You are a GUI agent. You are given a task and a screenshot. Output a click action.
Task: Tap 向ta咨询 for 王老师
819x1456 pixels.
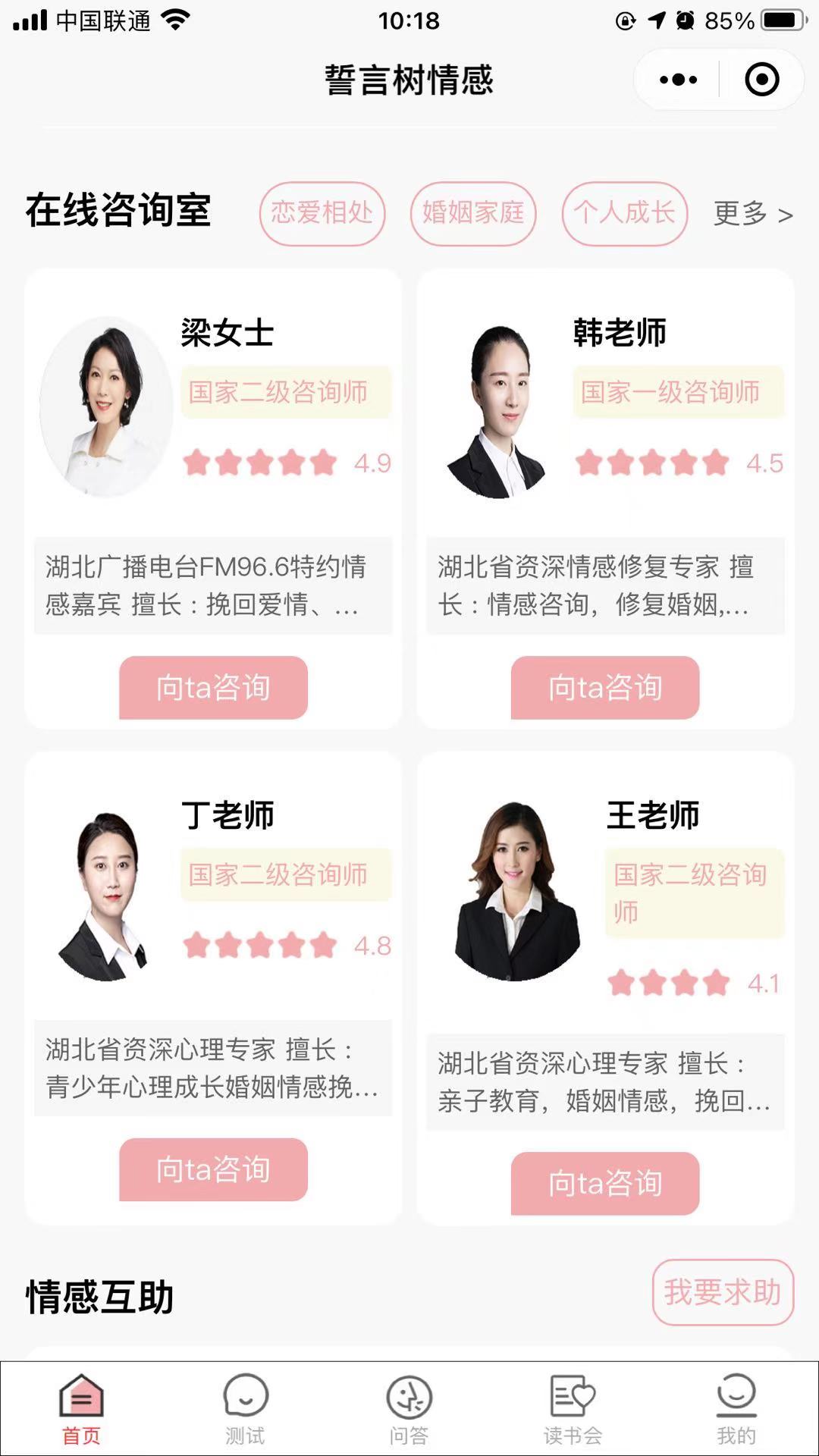point(605,1183)
